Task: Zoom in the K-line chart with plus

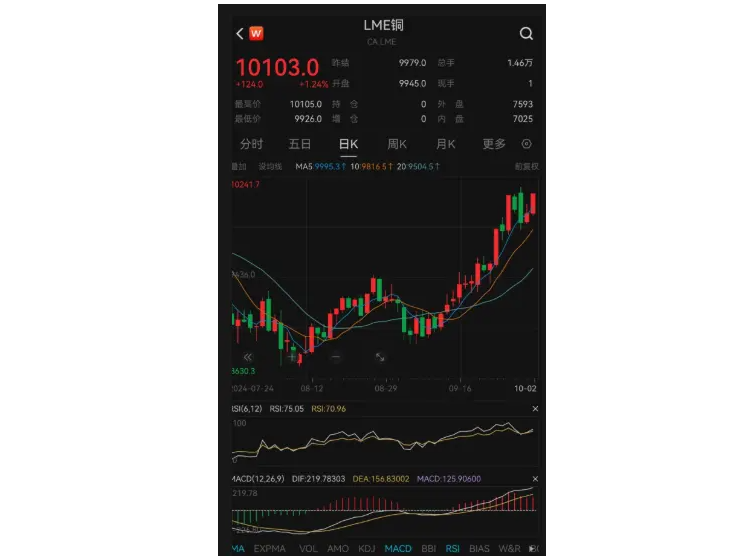Action: point(292,357)
